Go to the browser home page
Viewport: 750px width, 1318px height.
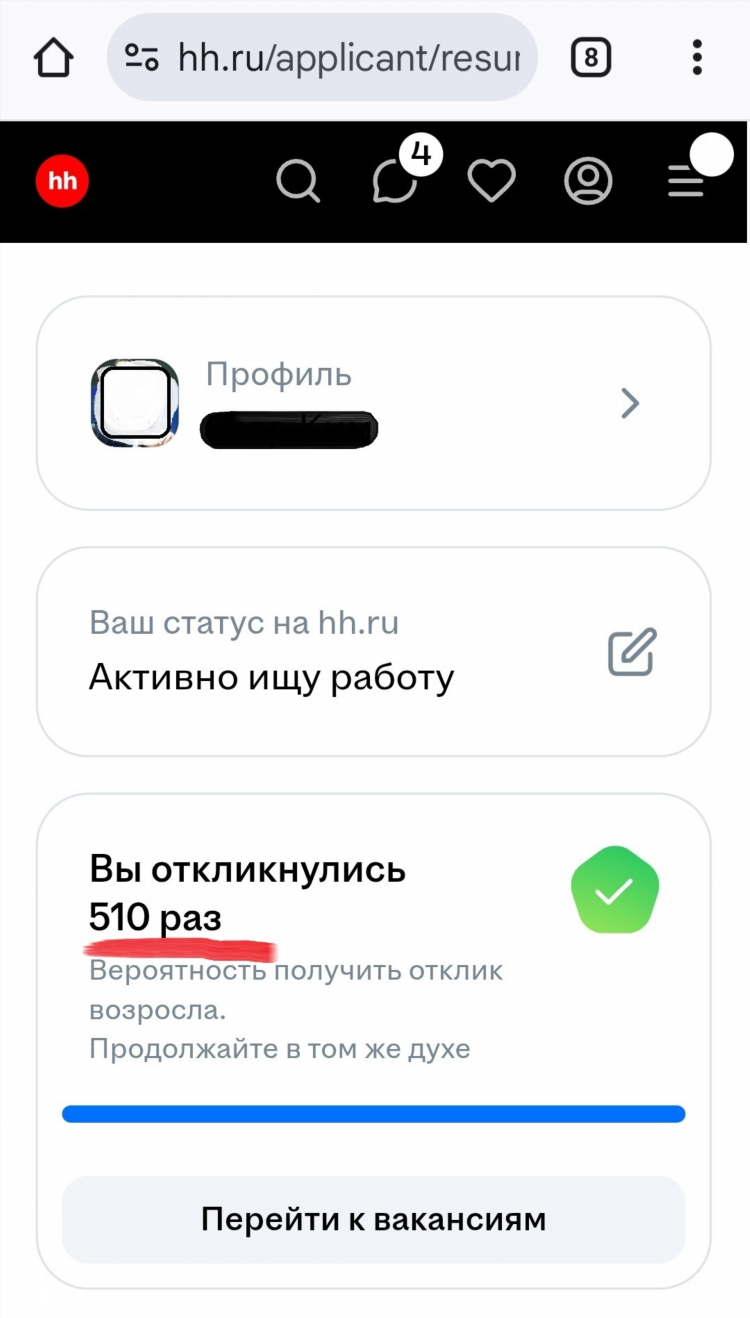tap(54, 58)
